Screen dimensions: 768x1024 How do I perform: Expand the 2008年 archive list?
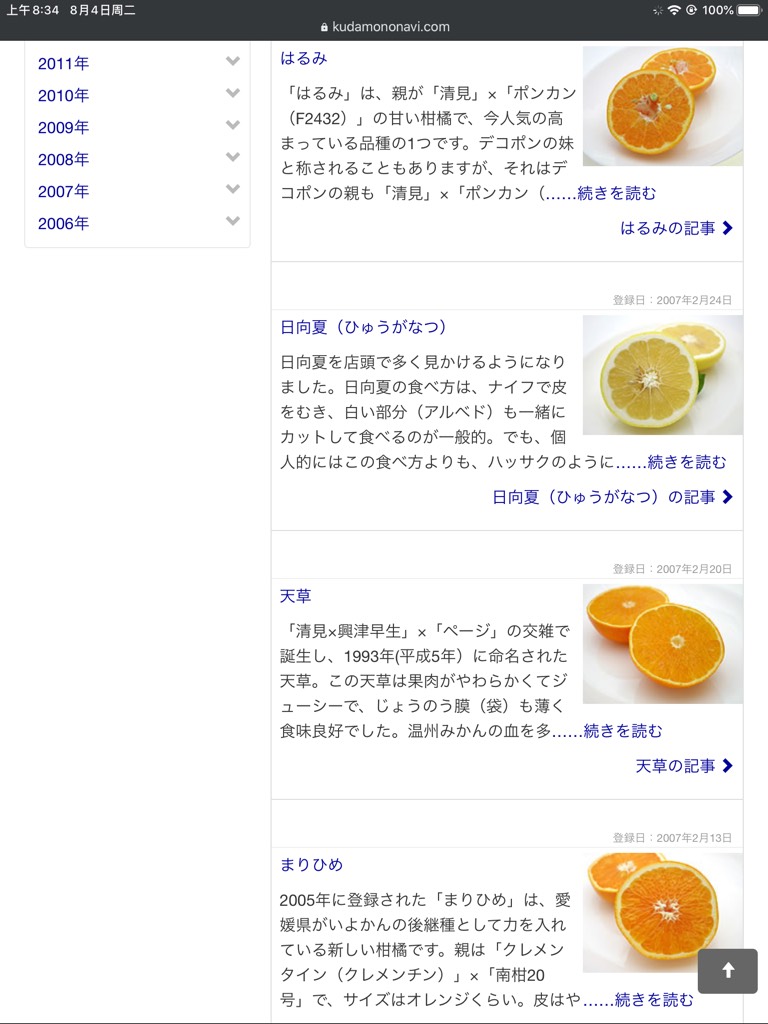(233, 158)
